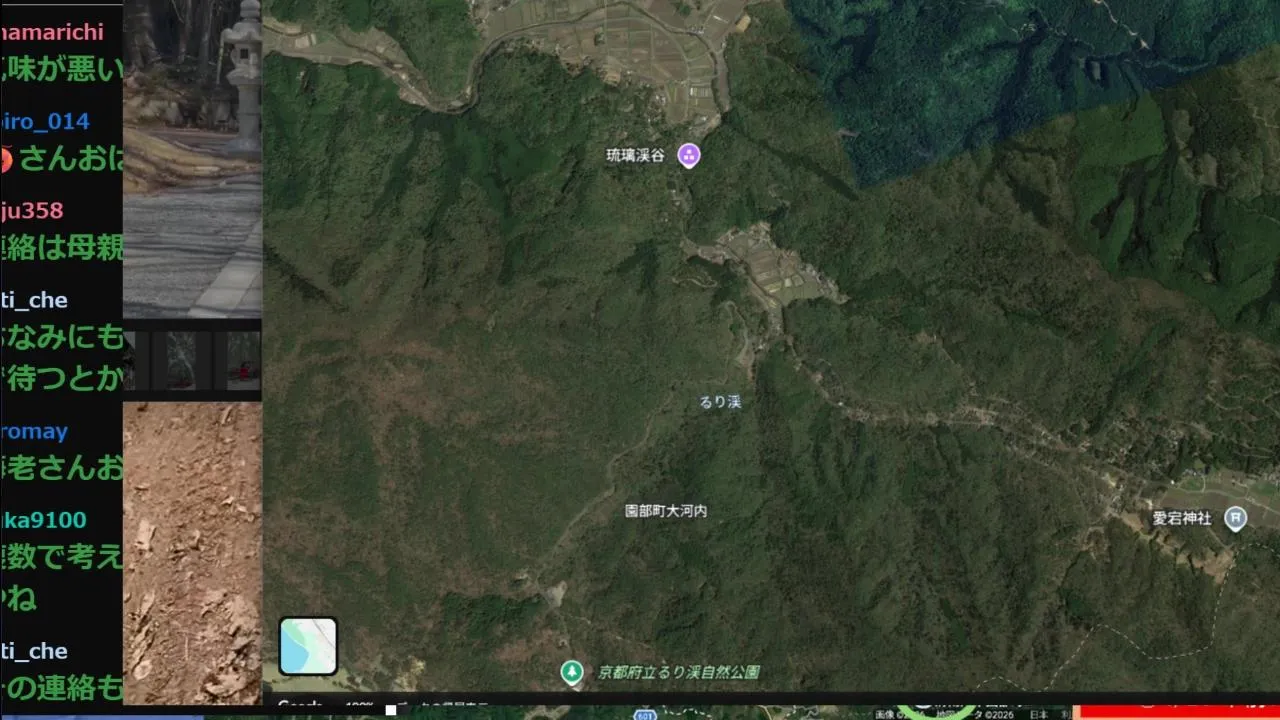Select the 愛宕神社 shrine marker
Image resolution: width=1280 pixels, height=720 pixels.
(x=1236, y=518)
